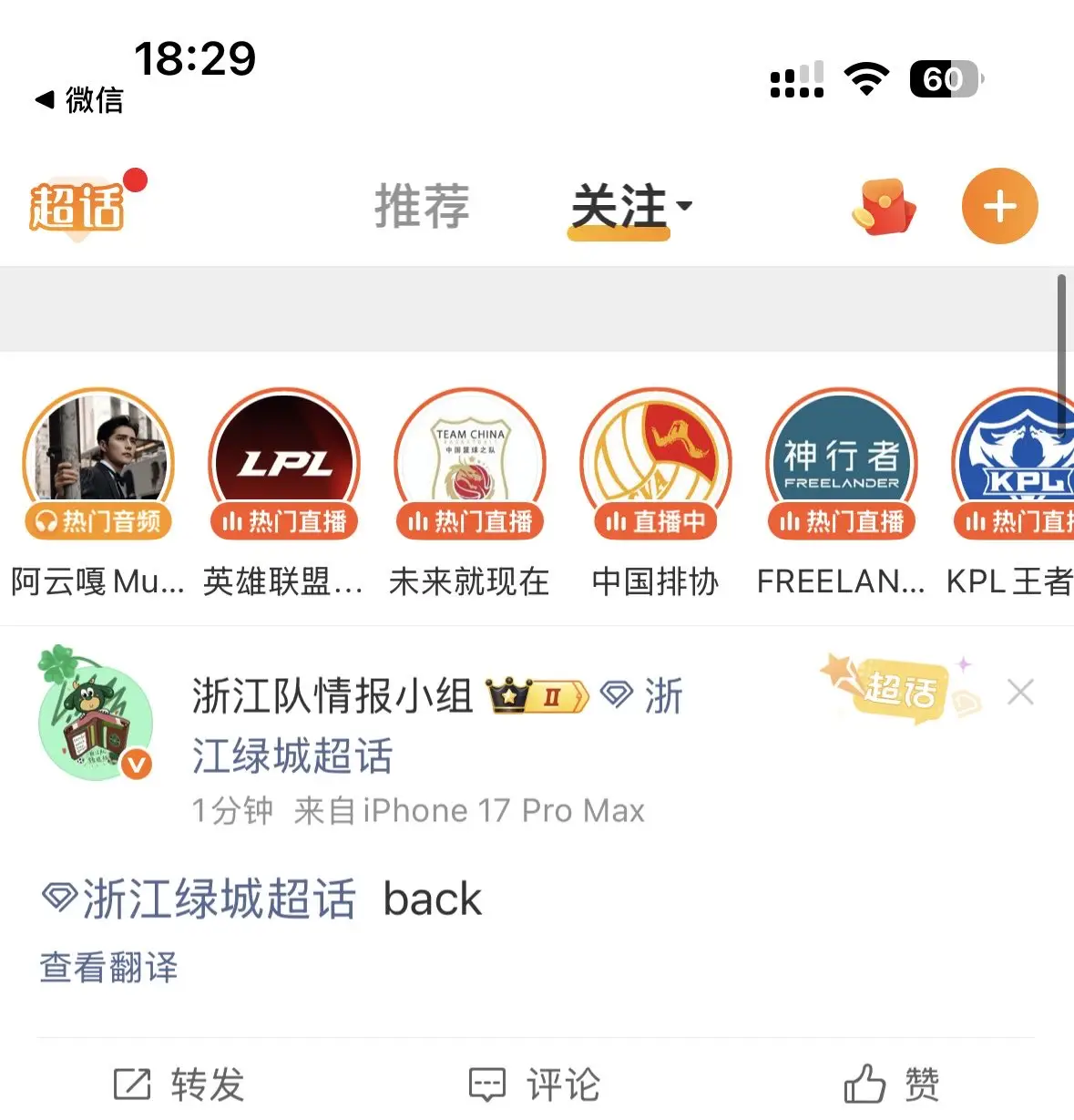Return to 微信 via the back link
The image size is (1074, 1120).
78,99
